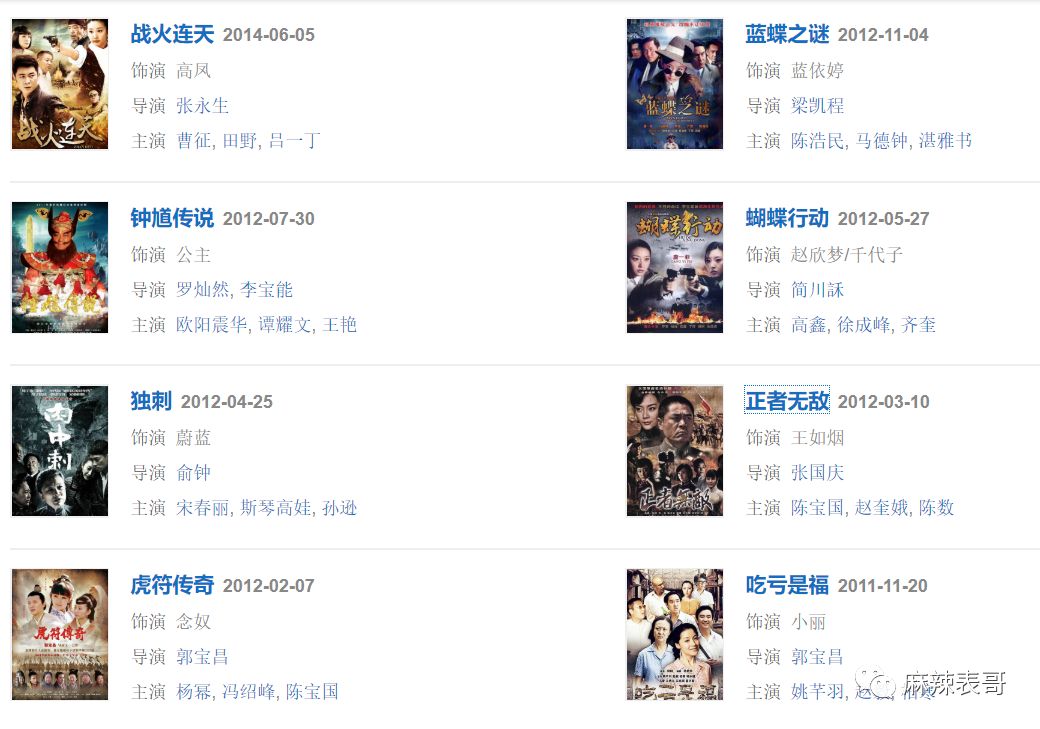Open the 蝴蝶行动 title link
This screenshot has width=1040, height=729.
[787, 218]
